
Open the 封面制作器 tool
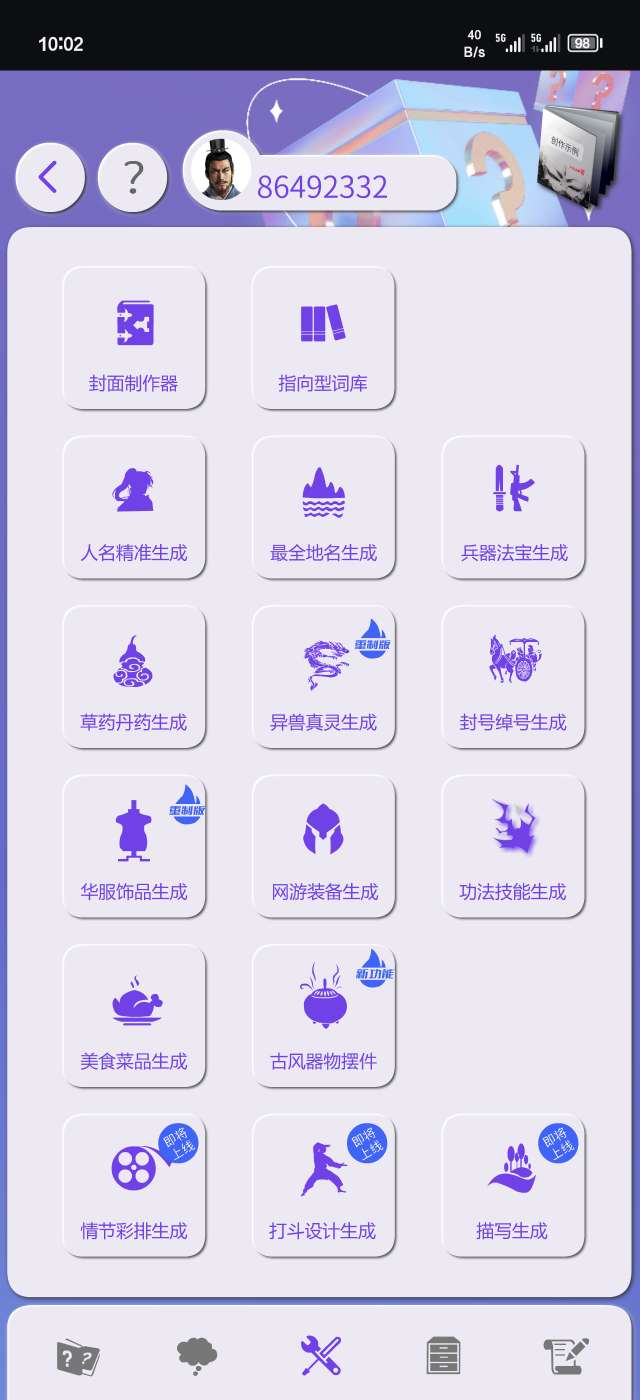tap(134, 338)
